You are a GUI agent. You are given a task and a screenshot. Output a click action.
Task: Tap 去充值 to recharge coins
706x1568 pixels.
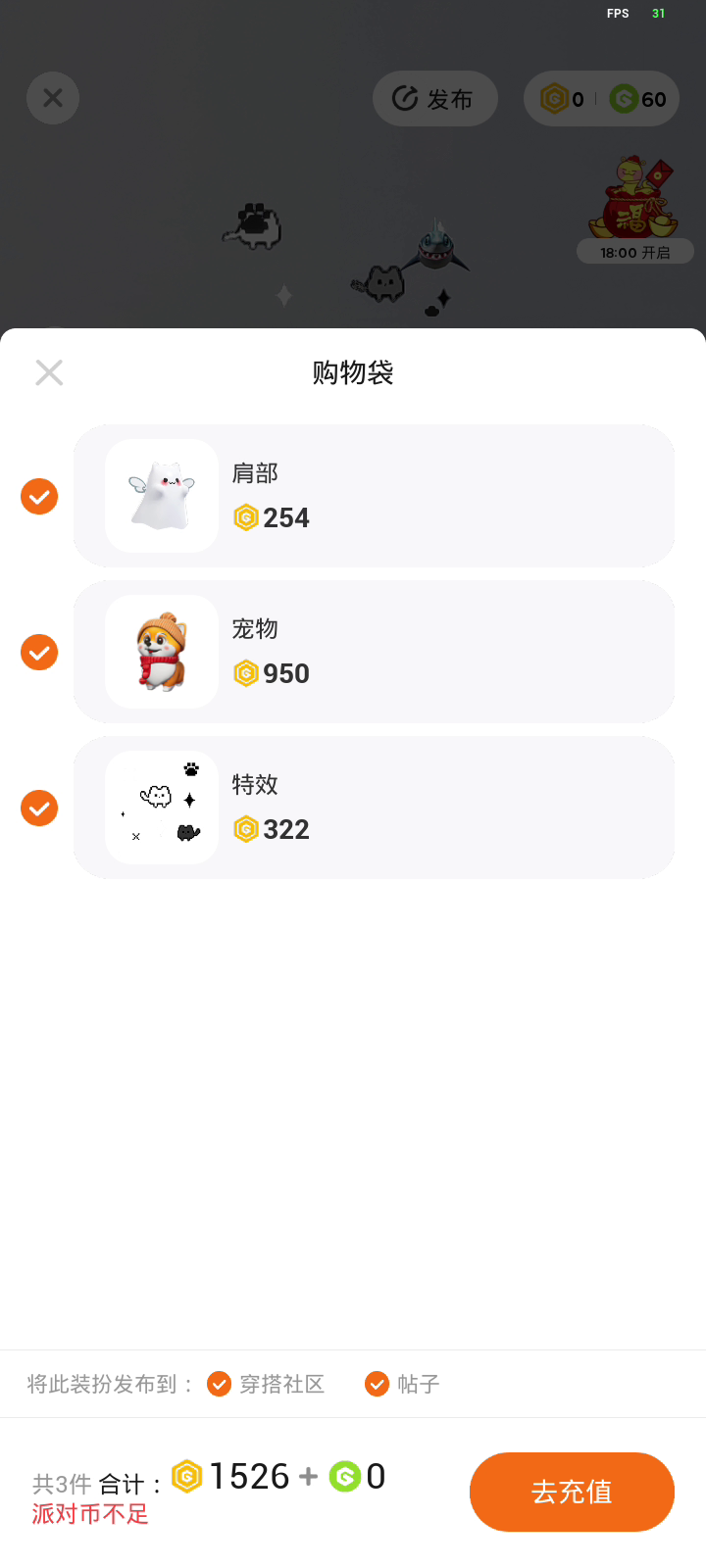(x=572, y=1492)
